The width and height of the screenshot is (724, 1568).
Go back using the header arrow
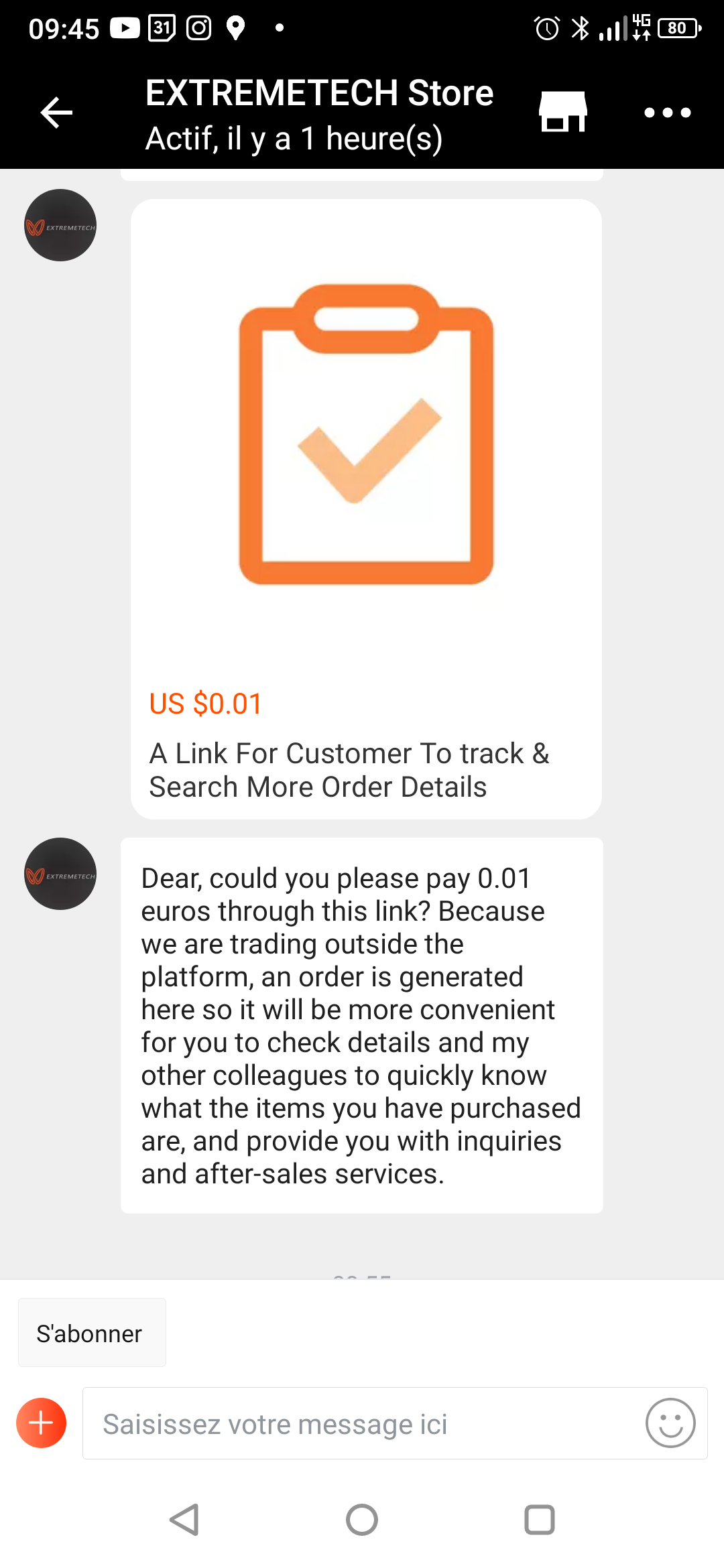click(x=56, y=112)
